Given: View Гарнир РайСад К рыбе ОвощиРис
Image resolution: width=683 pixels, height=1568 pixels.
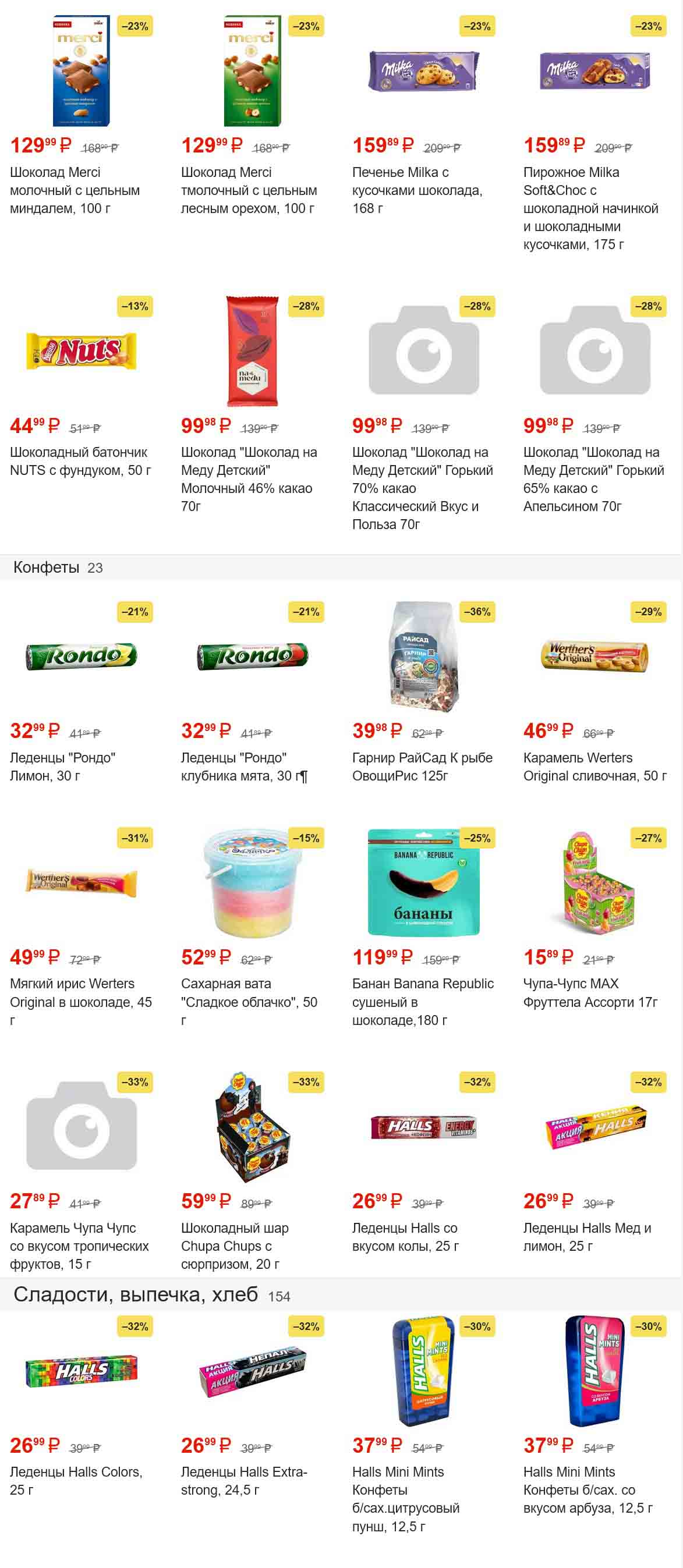Looking at the screenshot, I should click(423, 655).
